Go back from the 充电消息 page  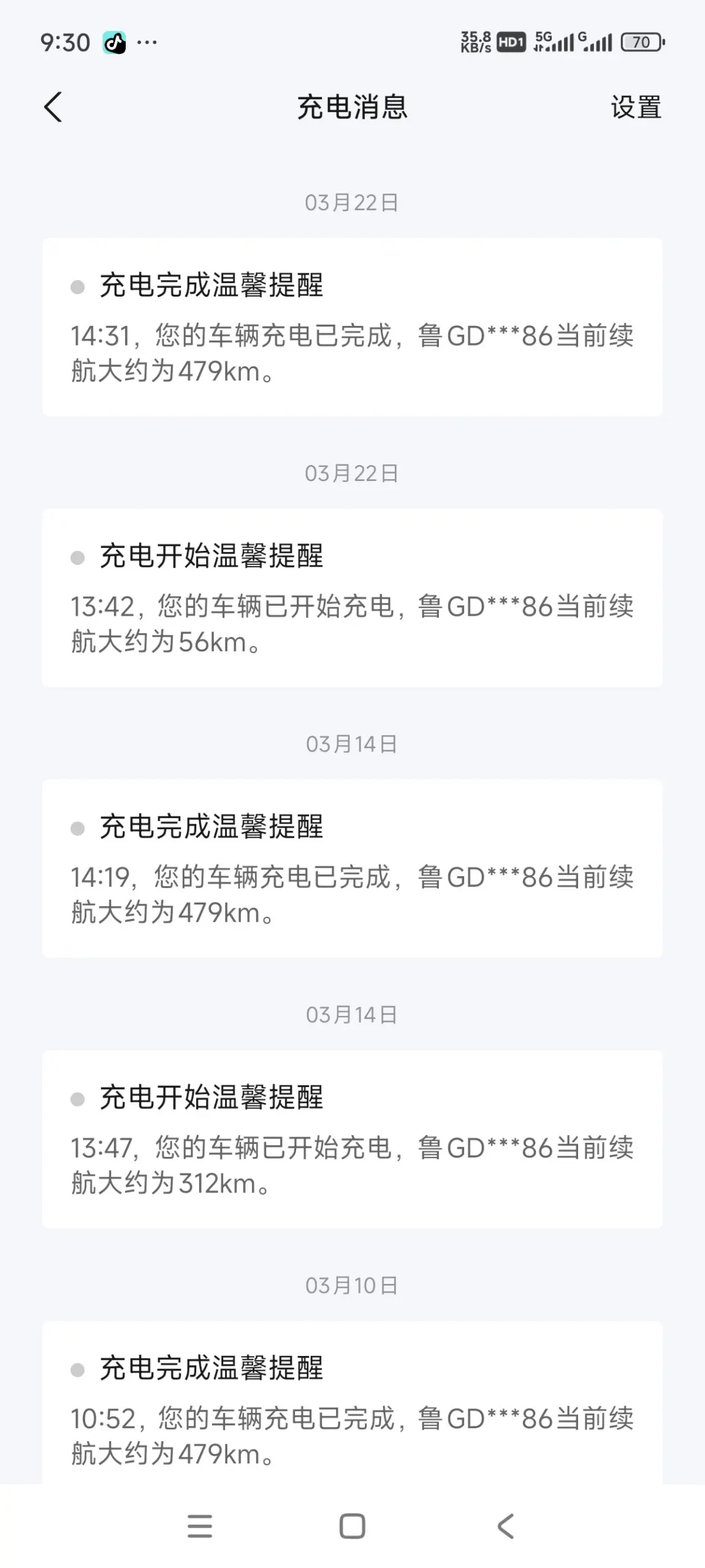pyautogui.click(x=53, y=107)
